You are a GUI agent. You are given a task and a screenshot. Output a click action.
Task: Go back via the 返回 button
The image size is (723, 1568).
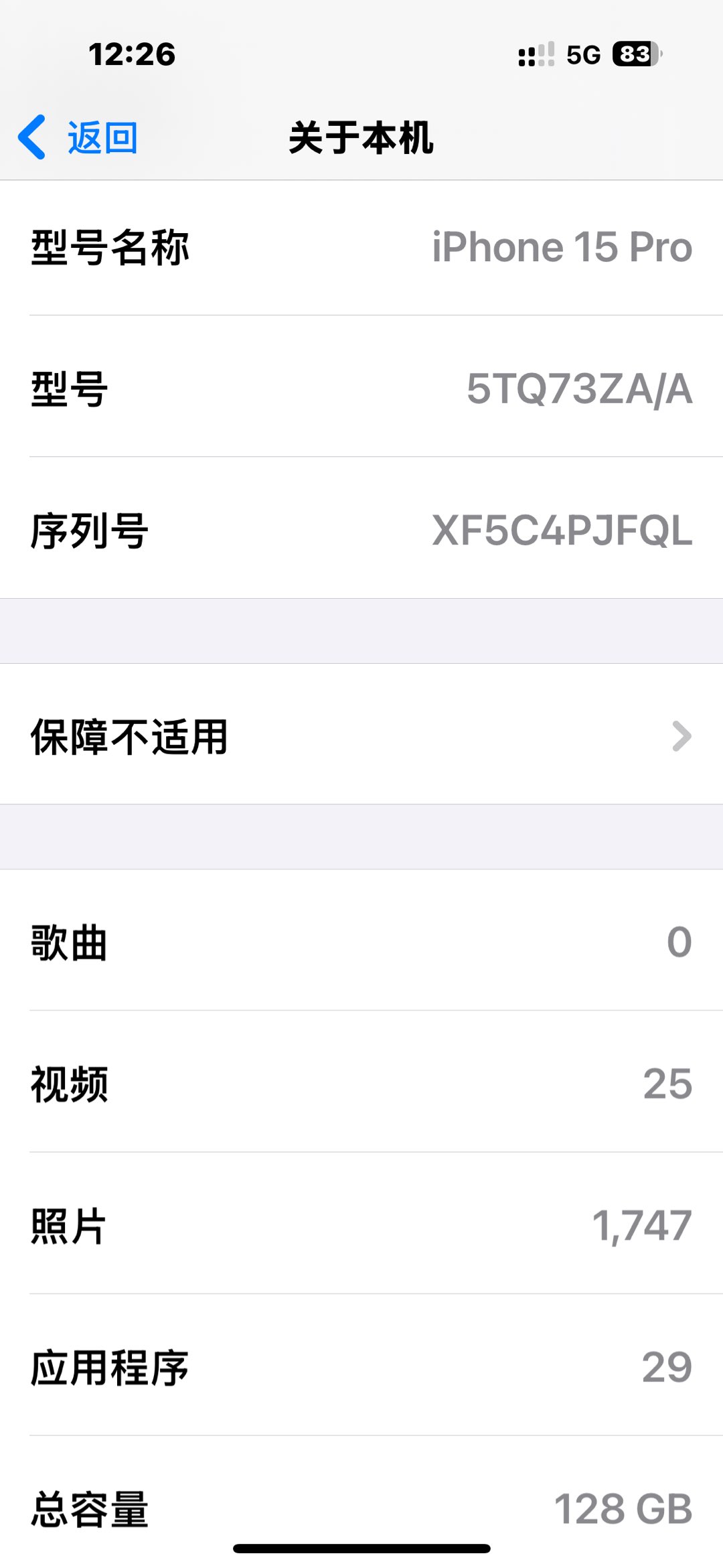point(79,137)
